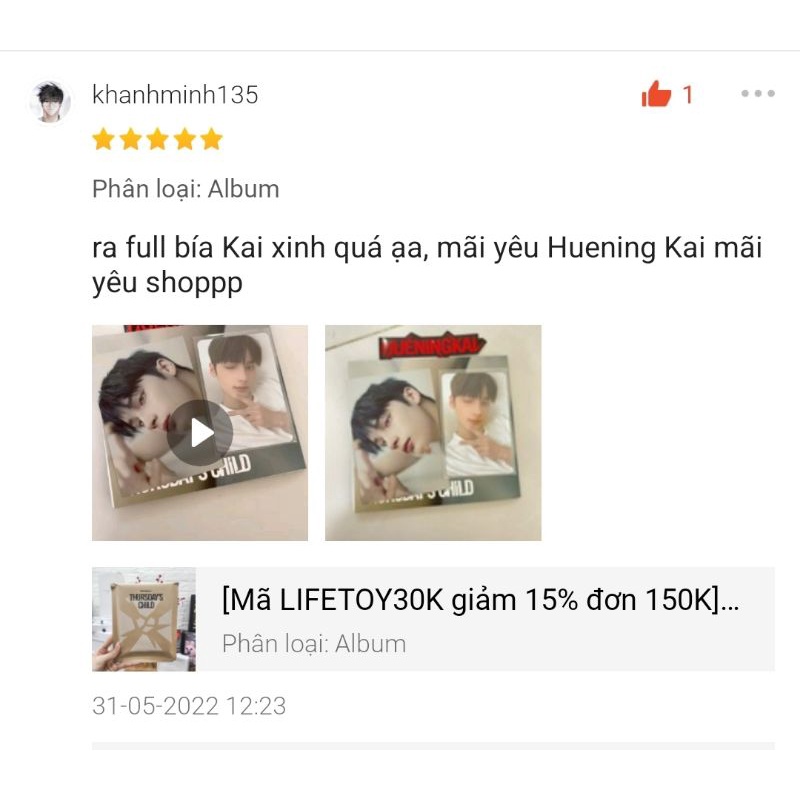The image size is (800, 800).
Task: Open the reviewer name khanhminh135
Action: (x=175, y=95)
